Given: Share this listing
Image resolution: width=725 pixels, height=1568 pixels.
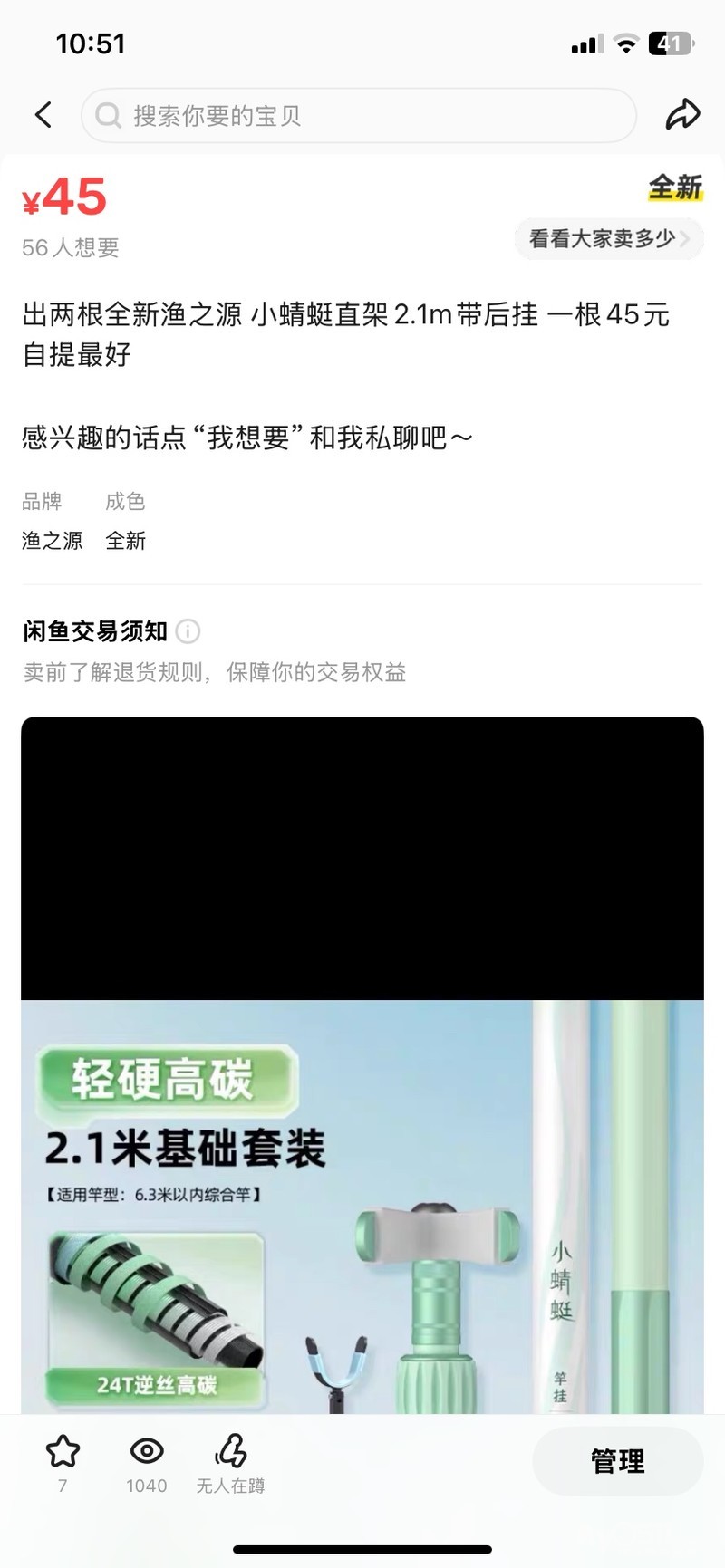Looking at the screenshot, I should (682, 115).
